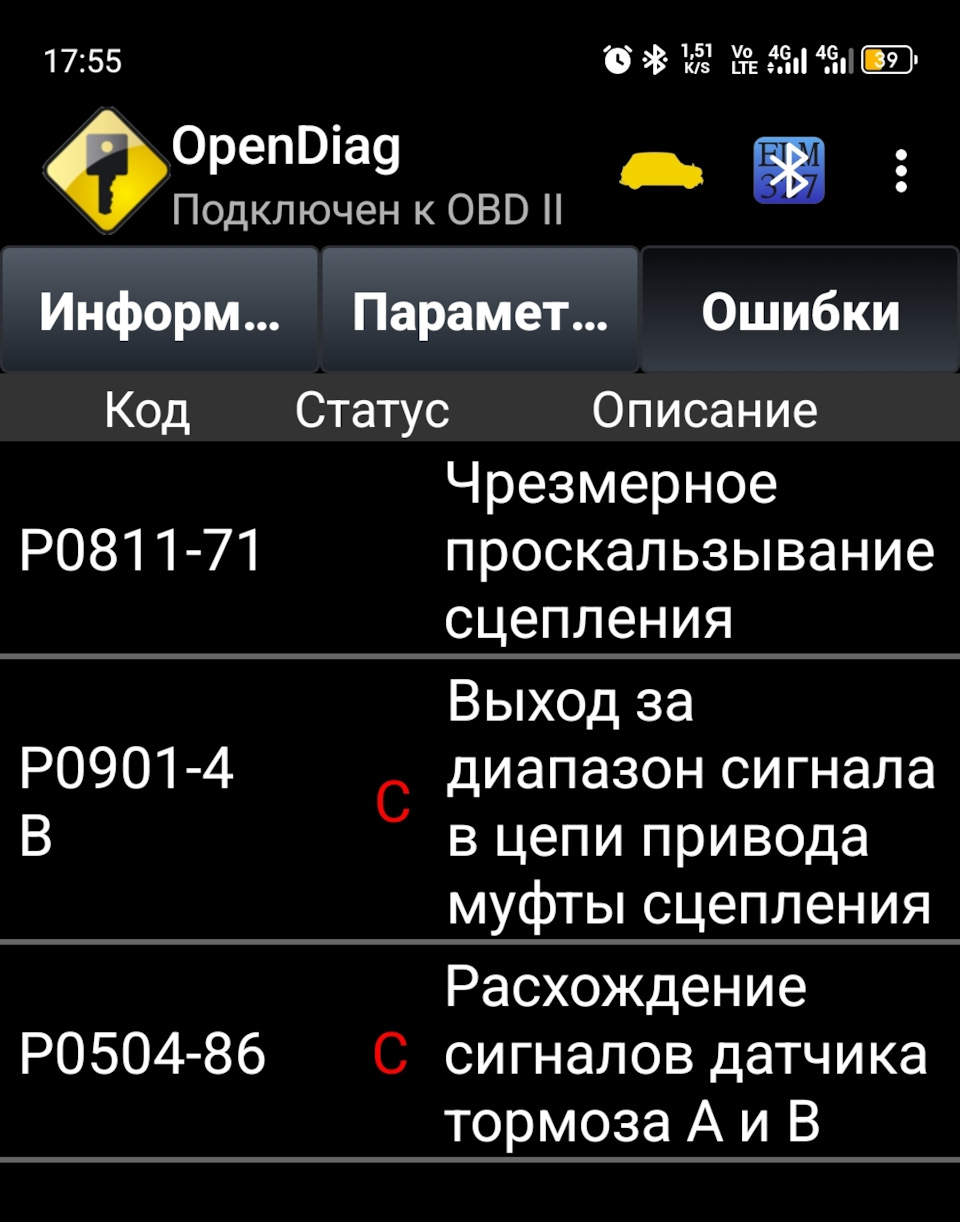Open the three-dot overflow menu
Viewport: 960px width, 1222px height.
click(901, 171)
